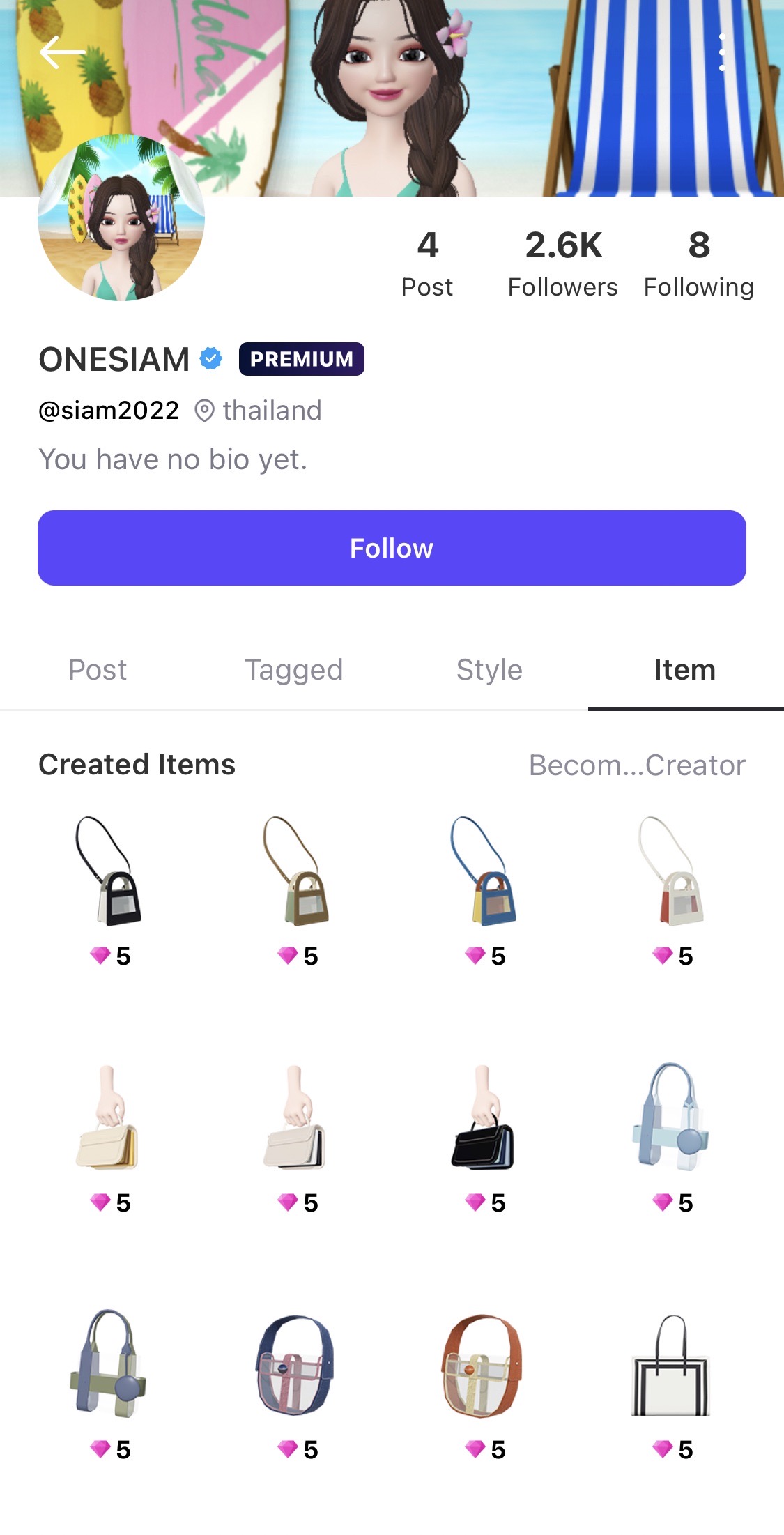This screenshot has width=784, height=1535.
Task: Switch to the Style tab
Action: (489, 670)
